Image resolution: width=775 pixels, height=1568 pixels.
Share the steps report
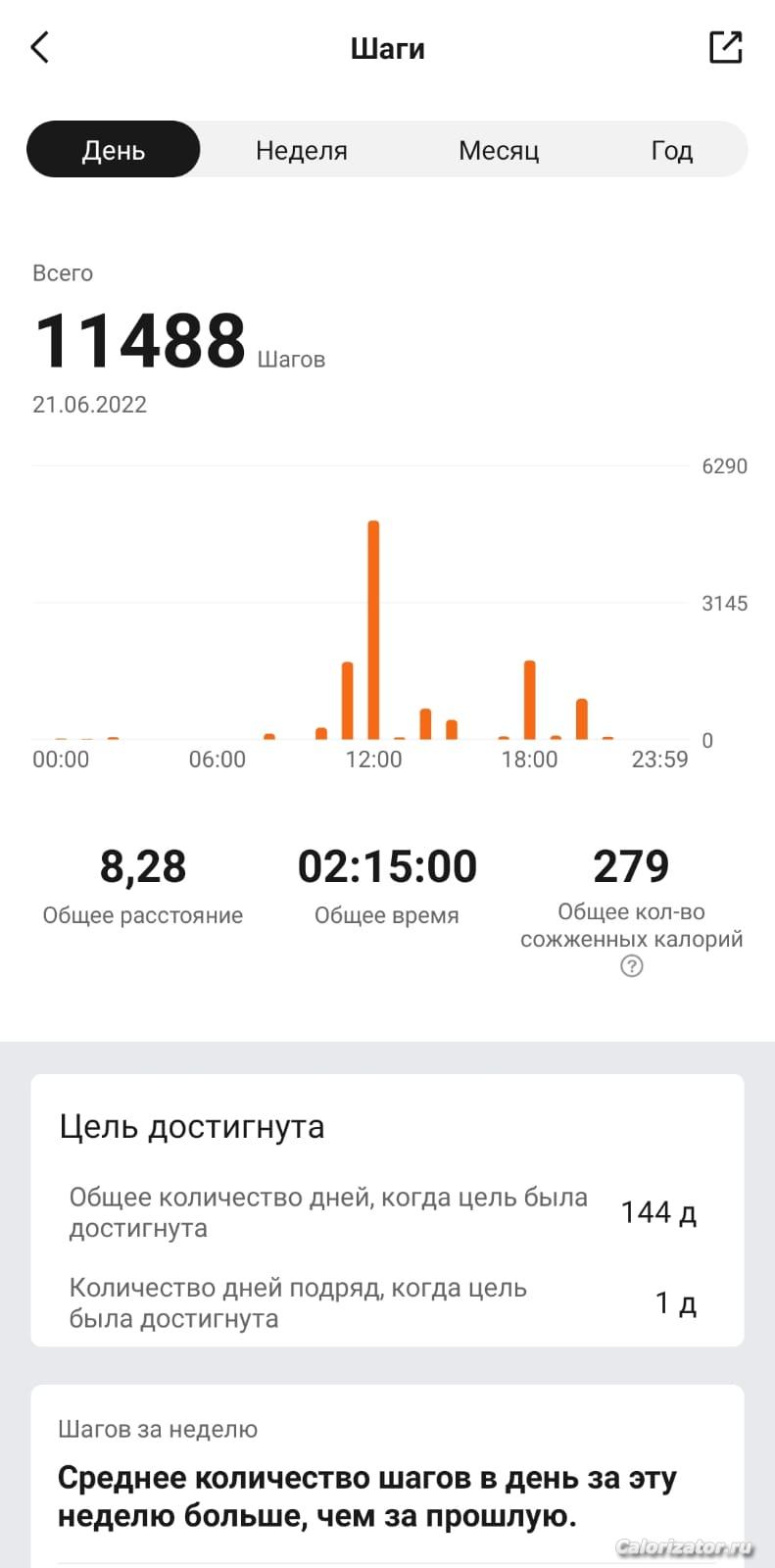tap(725, 47)
